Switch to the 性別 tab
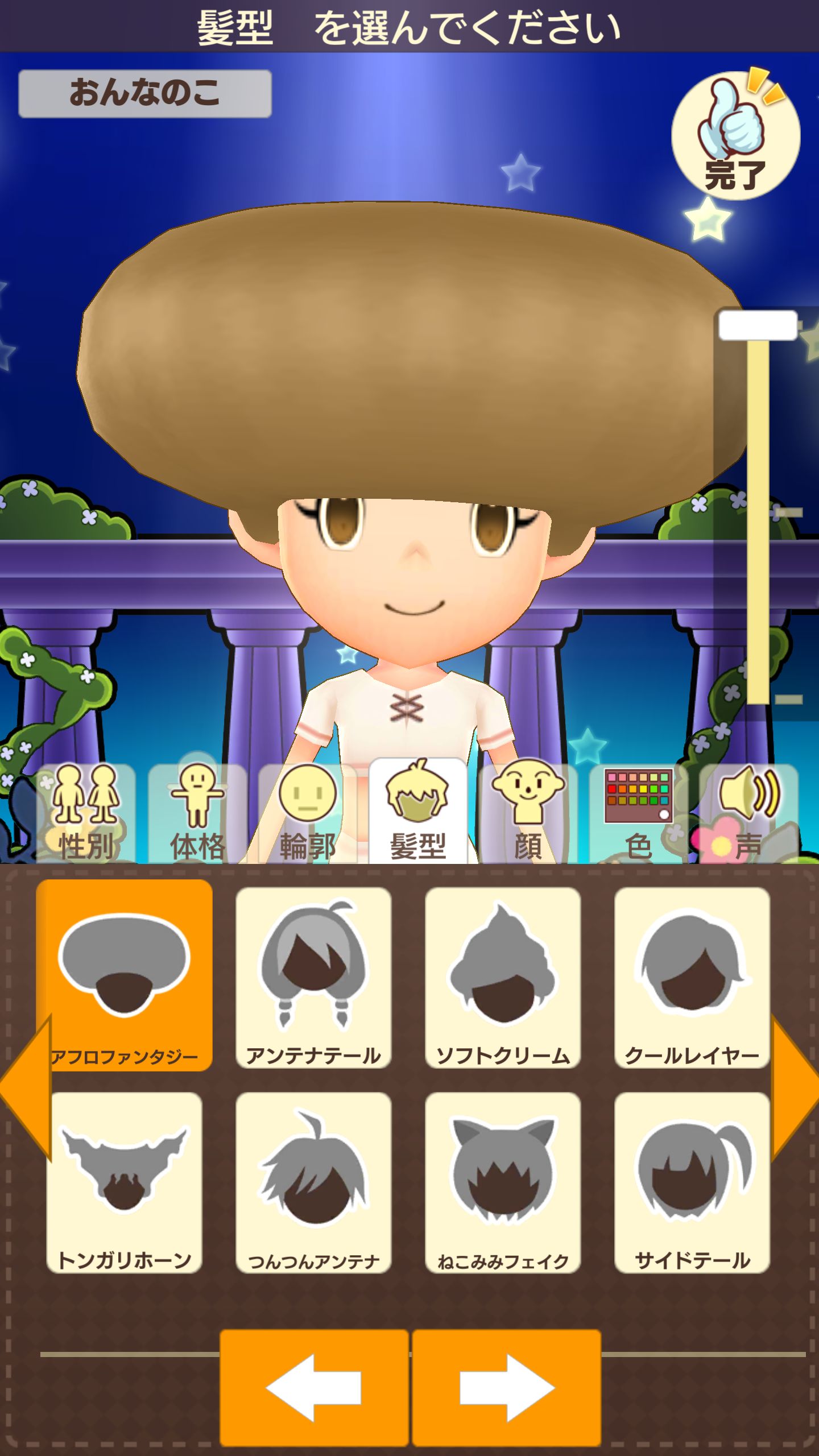The image size is (819, 1456). coord(85,814)
